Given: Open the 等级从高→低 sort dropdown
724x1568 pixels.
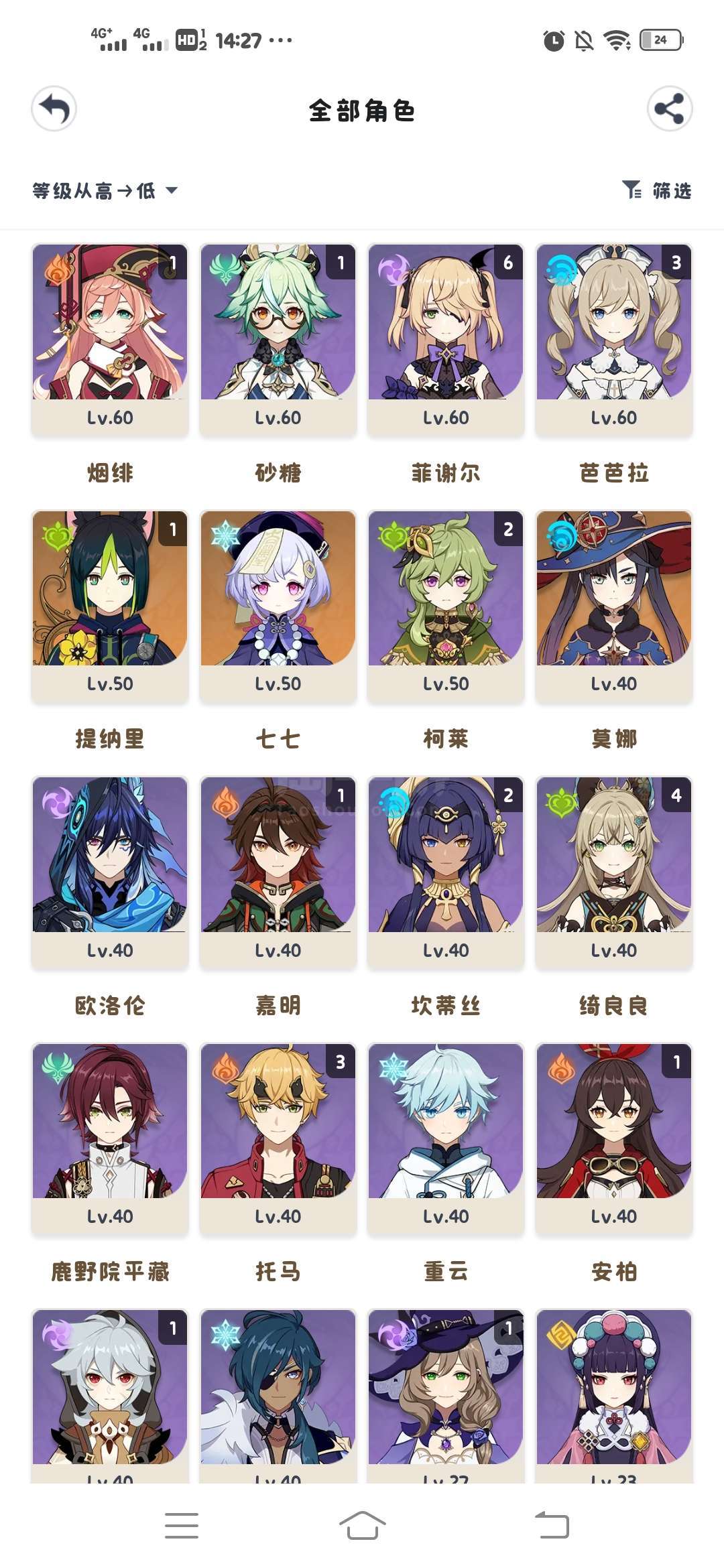Looking at the screenshot, I should (105, 191).
